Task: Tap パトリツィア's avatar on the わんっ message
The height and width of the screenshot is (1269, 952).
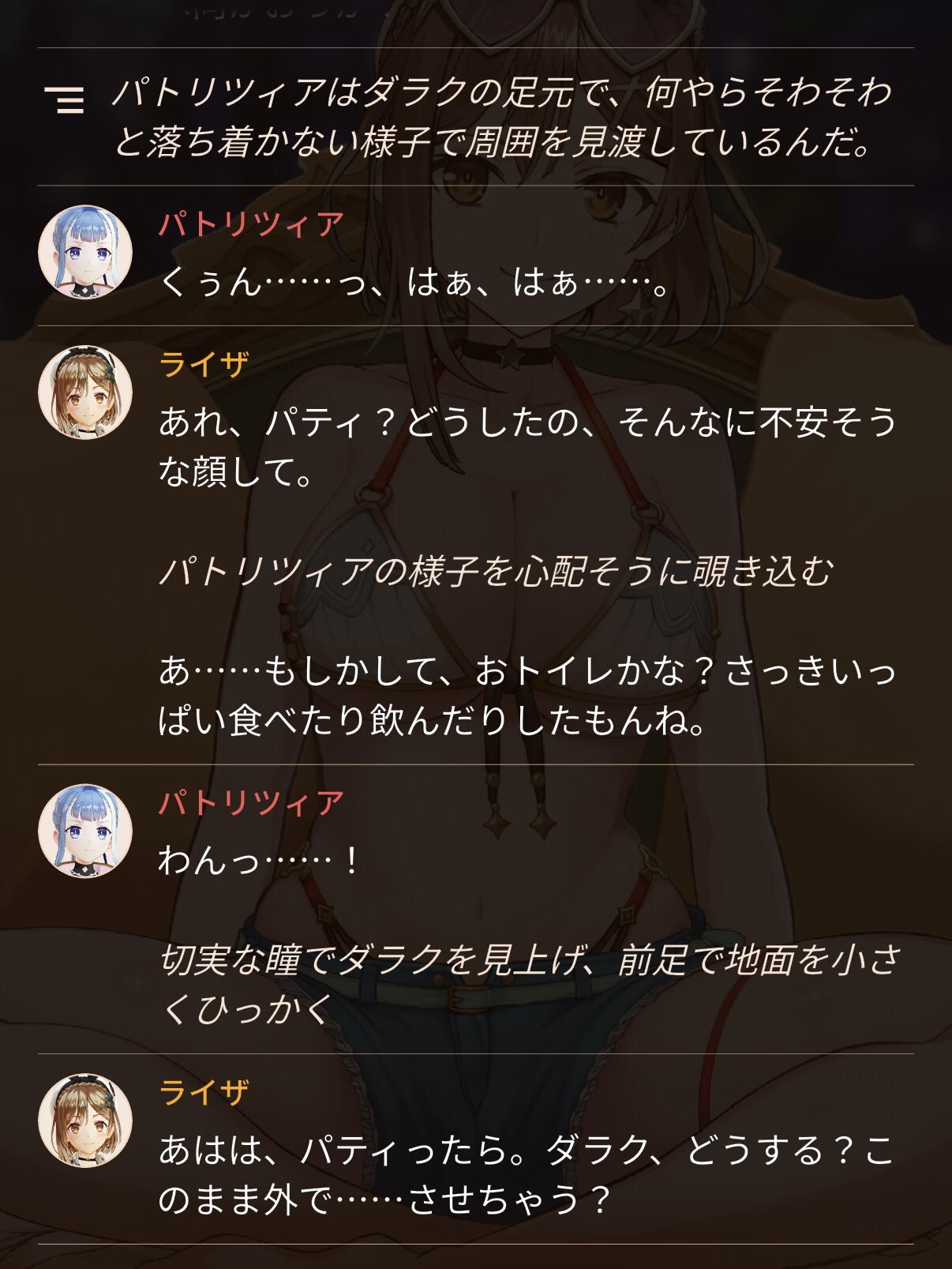Action: click(x=85, y=831)
